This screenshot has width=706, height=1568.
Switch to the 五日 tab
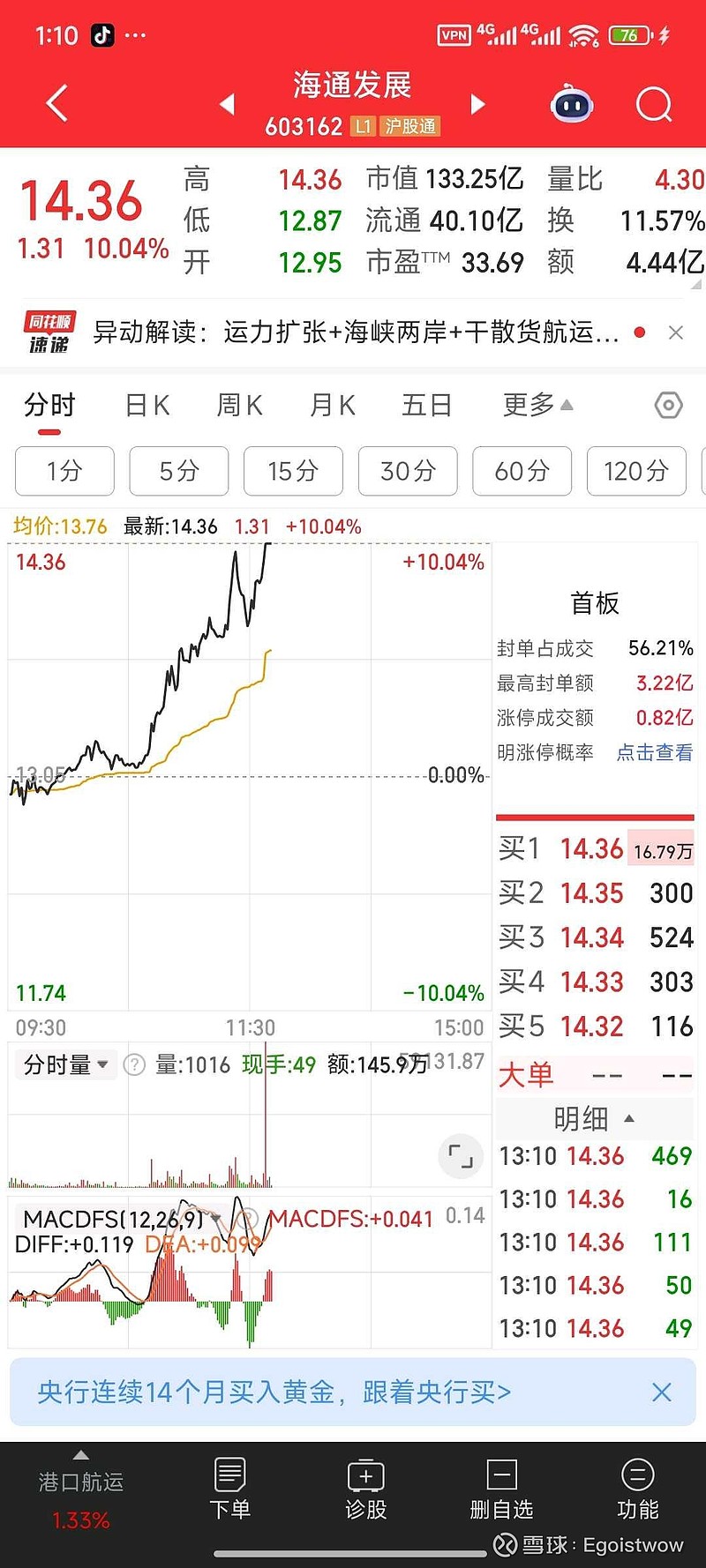[x=426, y=405]
